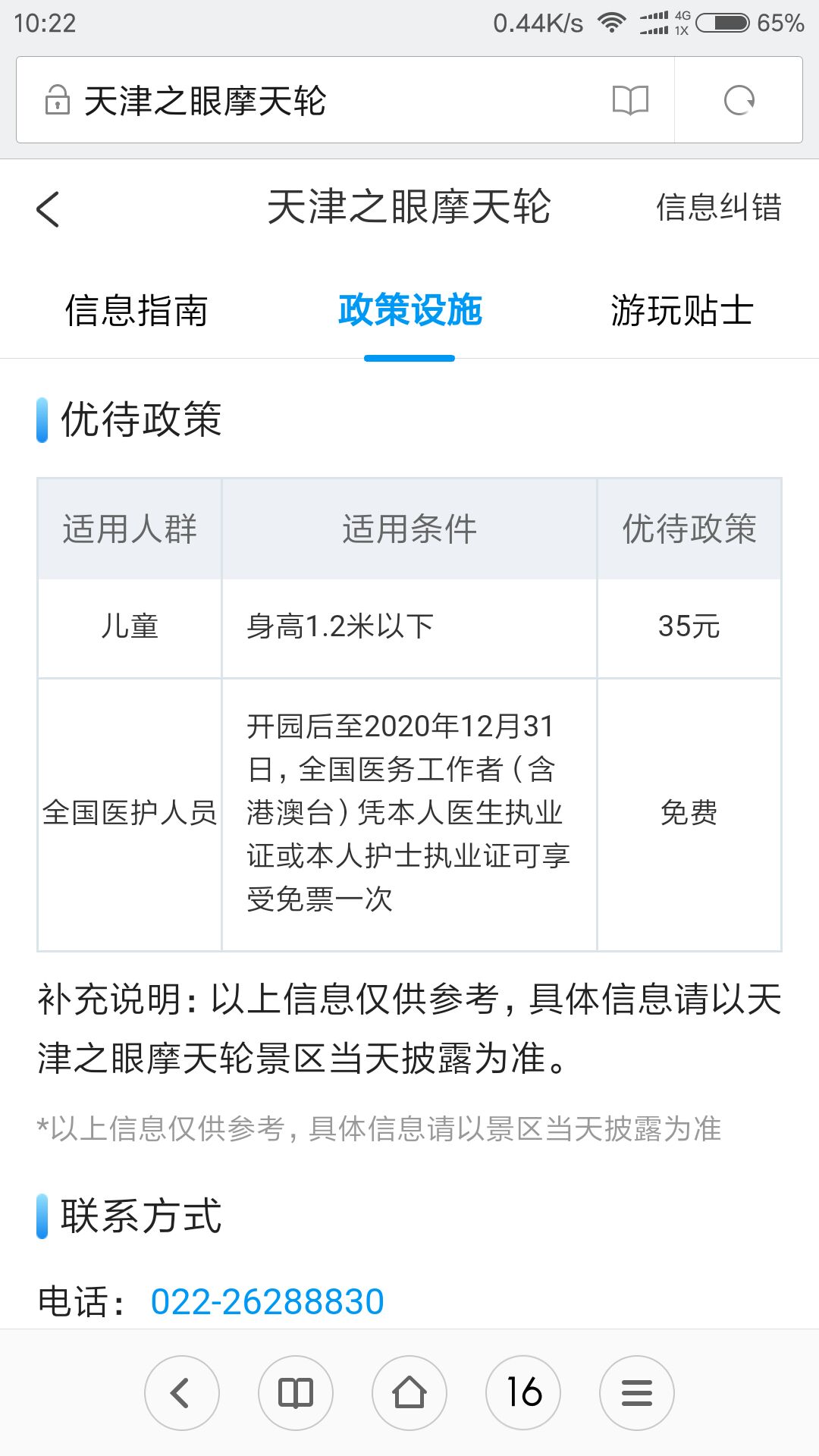The height and width of the screenshot is (1456, 819).
Task: Navigate back with the browser toolbar arrow
Action: tap(182, 1393)
